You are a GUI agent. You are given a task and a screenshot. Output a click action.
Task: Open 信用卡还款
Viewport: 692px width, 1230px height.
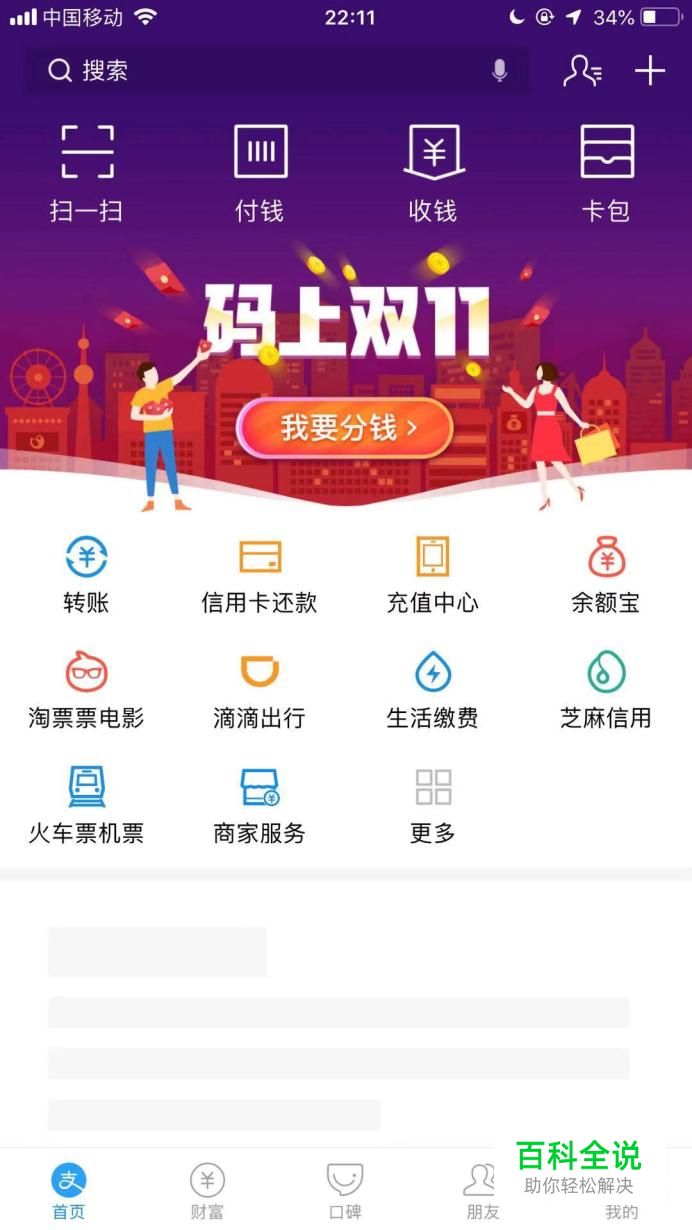click(260, 574)
